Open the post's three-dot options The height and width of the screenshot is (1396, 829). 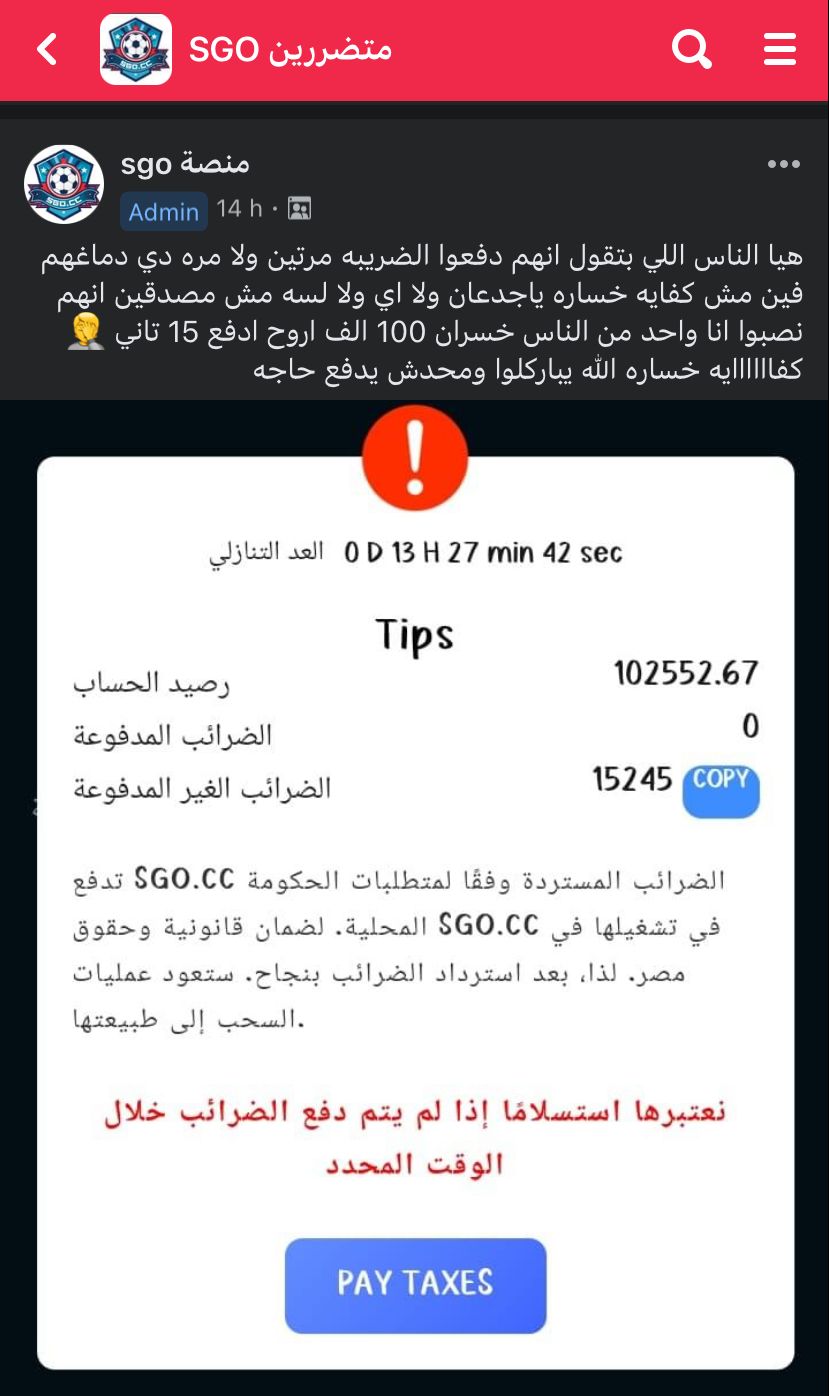(x=783, y=165)
